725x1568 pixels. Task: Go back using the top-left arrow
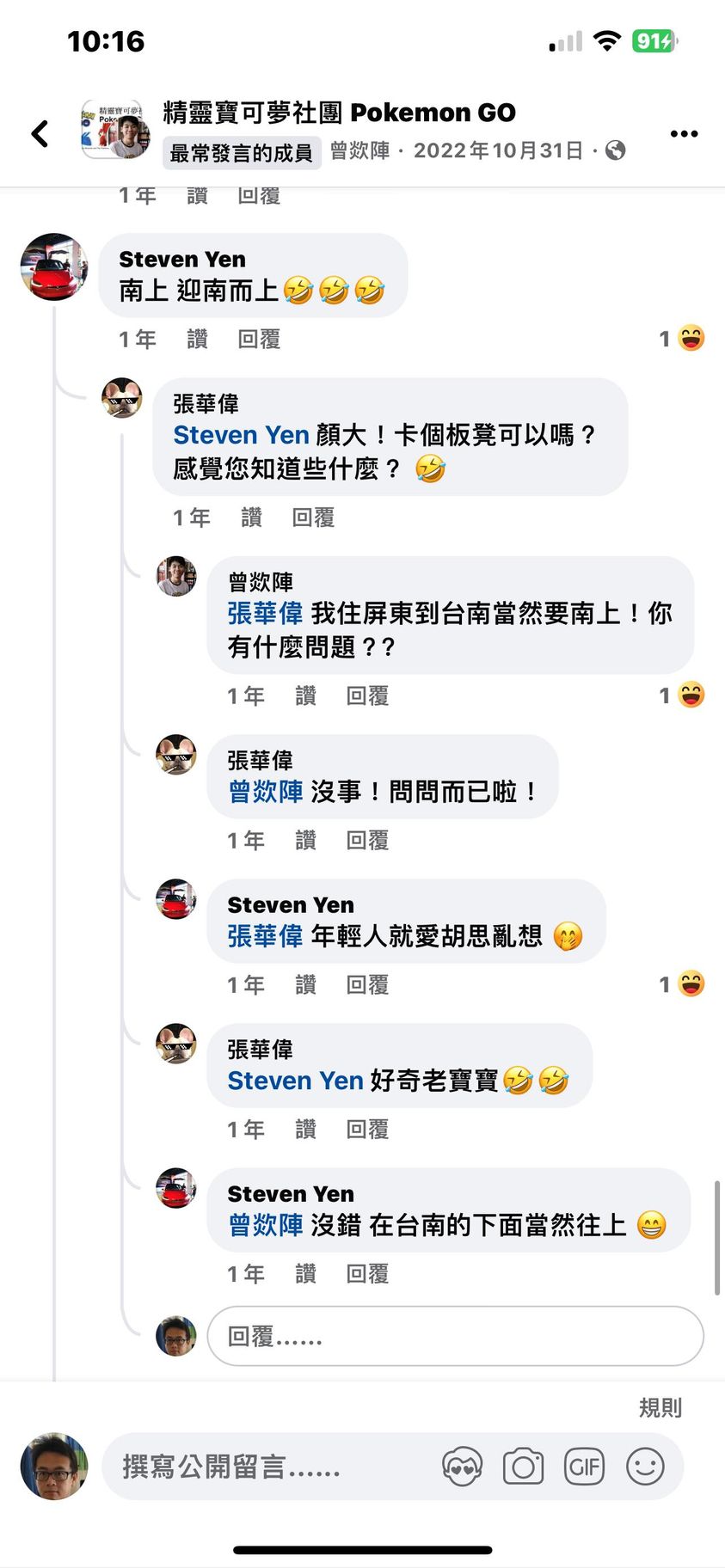tap(40, 133)
